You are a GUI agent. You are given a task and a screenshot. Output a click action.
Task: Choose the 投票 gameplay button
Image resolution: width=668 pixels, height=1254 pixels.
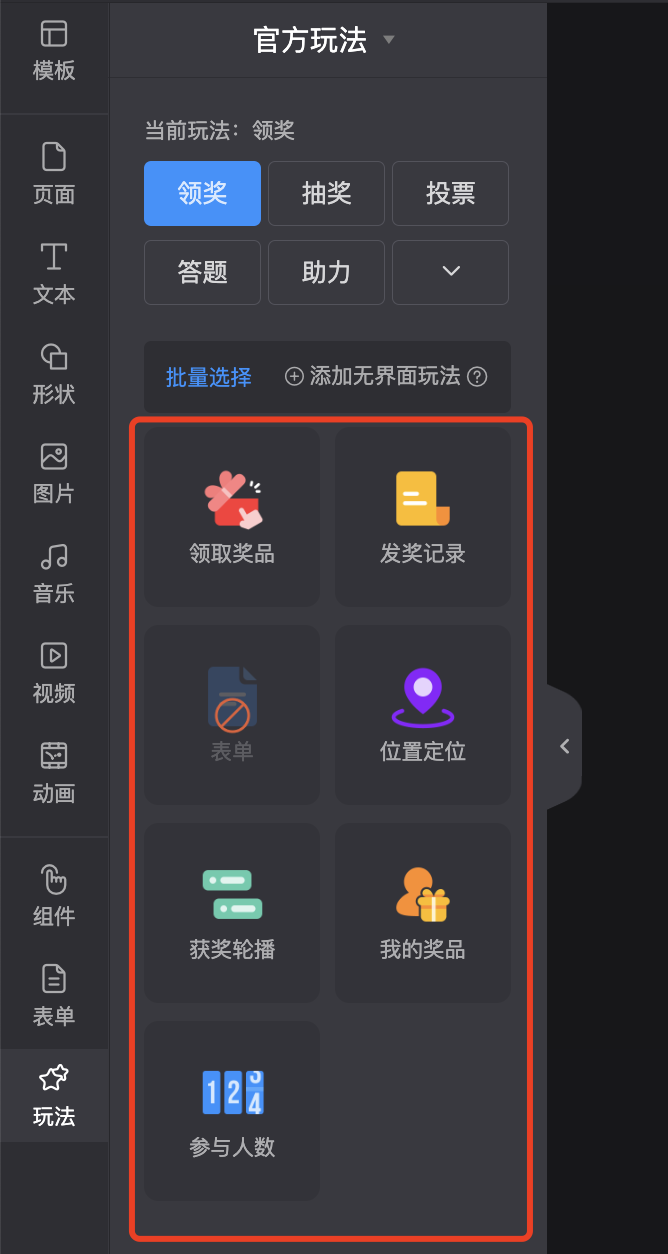point(450,193)
